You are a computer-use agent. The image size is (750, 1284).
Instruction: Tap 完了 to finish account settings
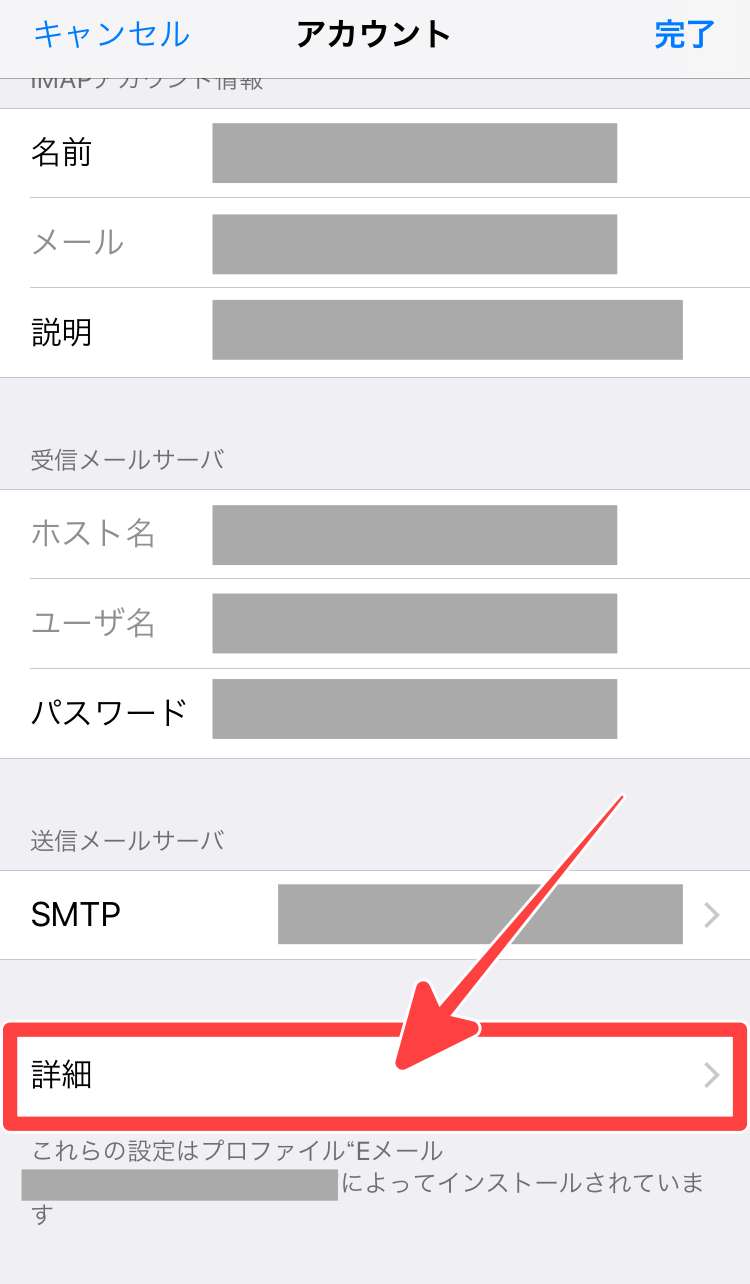click(684, 35)
